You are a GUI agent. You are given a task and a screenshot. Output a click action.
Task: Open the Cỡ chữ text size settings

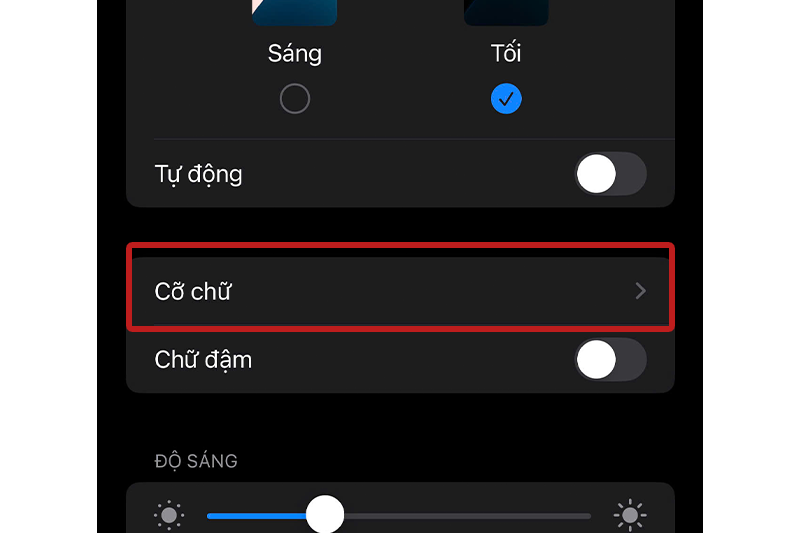point(400,291)
